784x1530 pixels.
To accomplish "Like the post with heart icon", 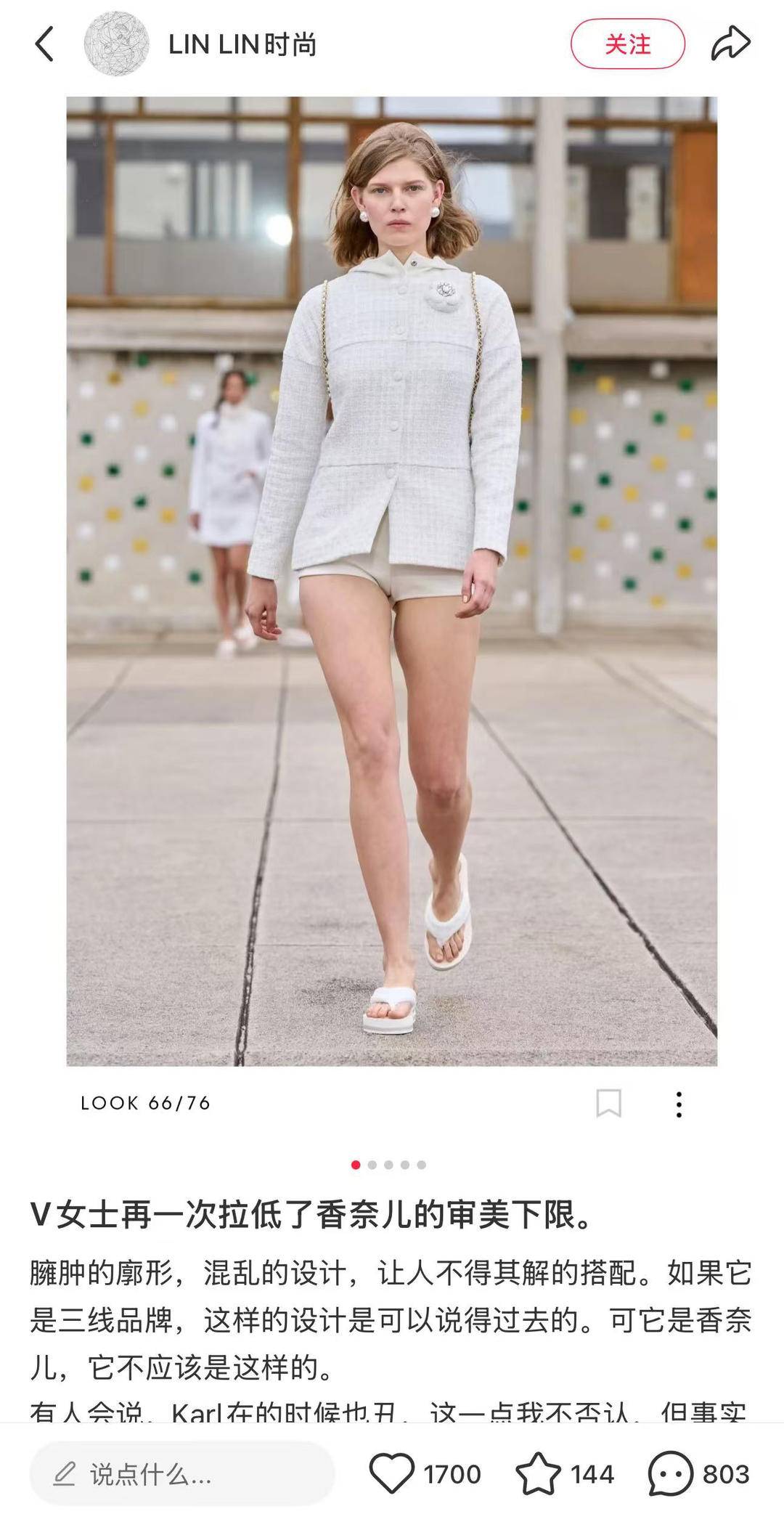I will coord(392,1474).
